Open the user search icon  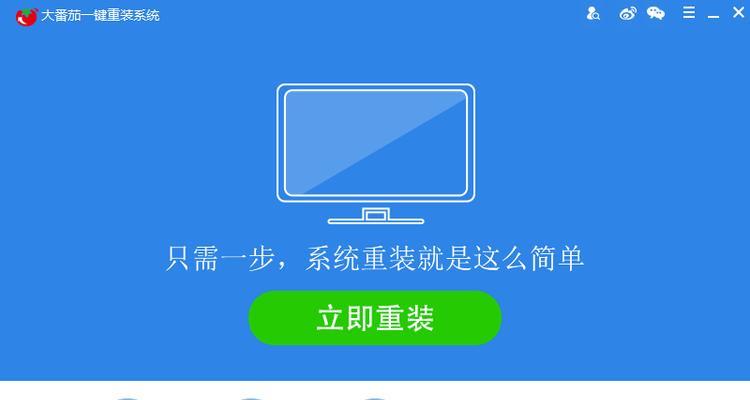[593, 14]
